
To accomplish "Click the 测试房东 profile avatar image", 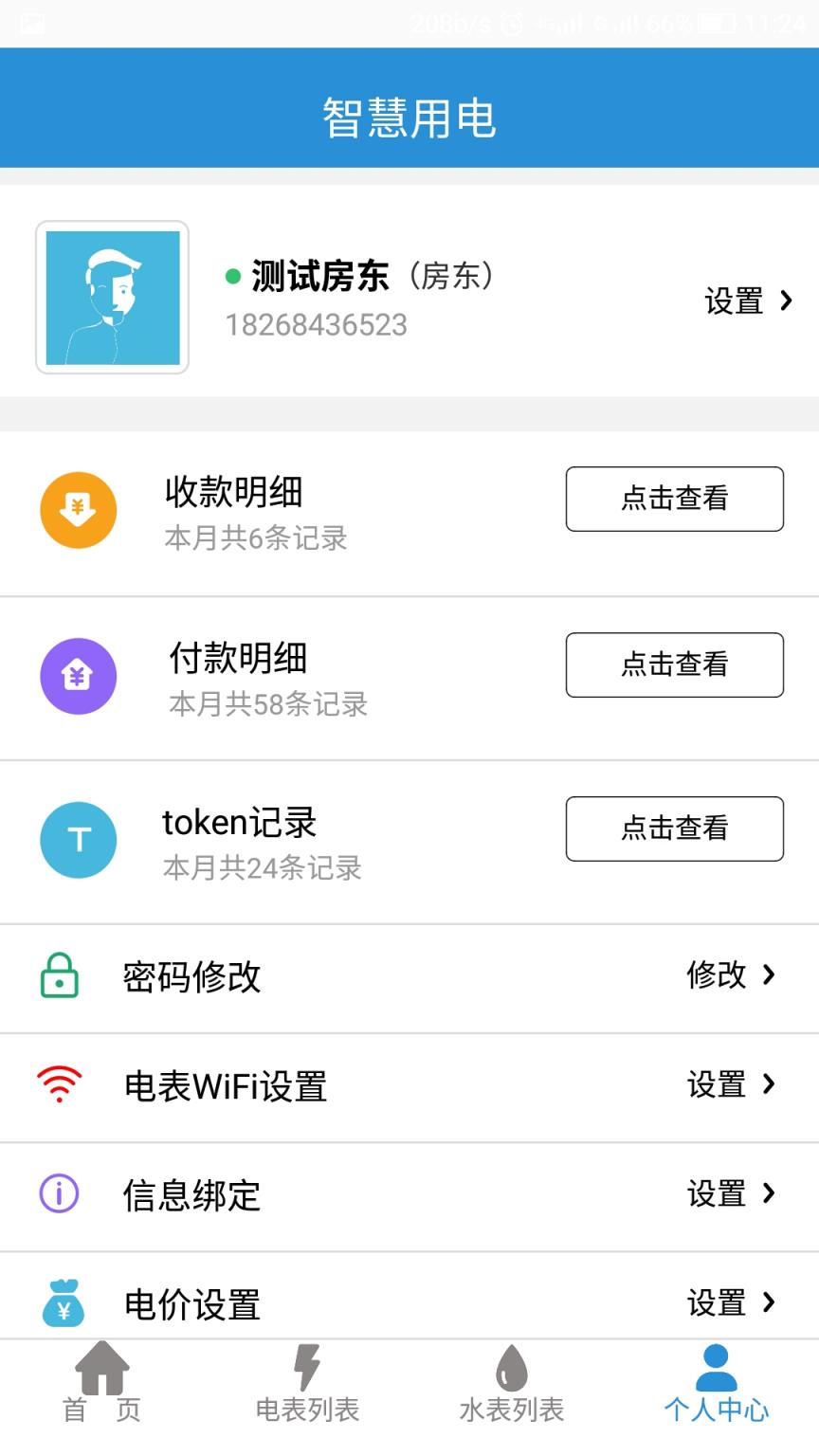I will pos(111,297).
